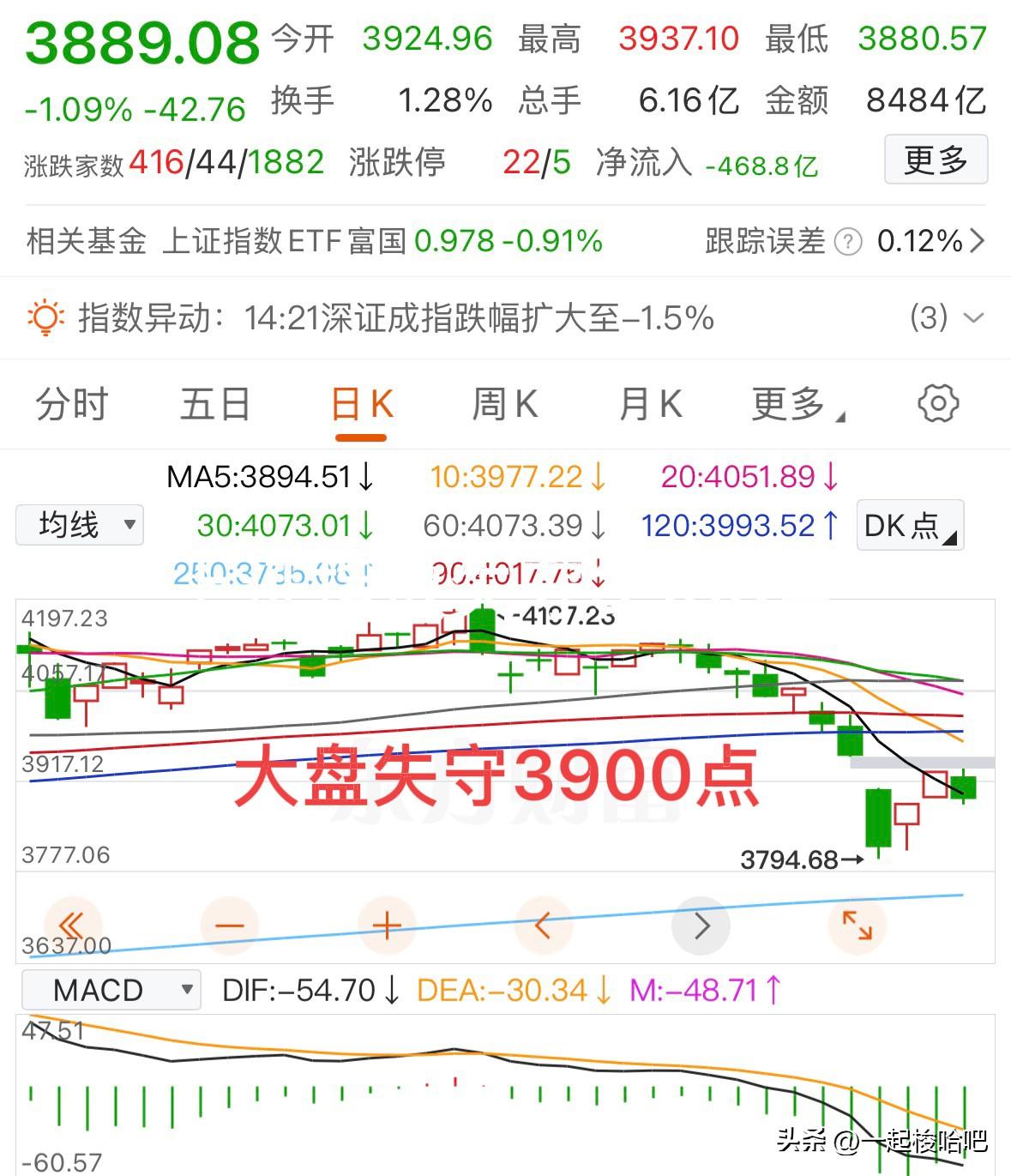Jump to earliest data with the double-left arrow icon
Viewport: 1011px width, 1176px height.
pyautogui.click(x=72, y=926)
